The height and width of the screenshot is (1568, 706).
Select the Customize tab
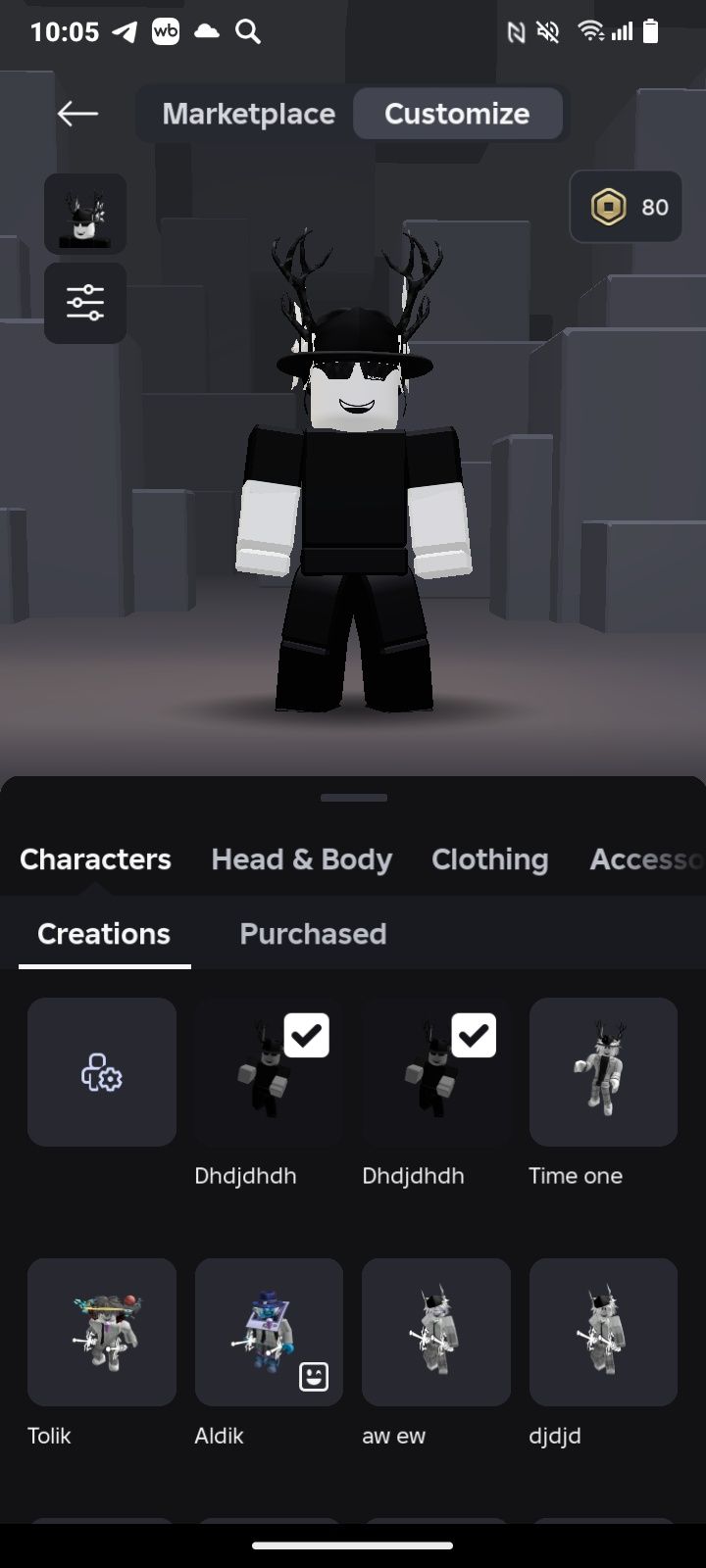pos(457,114)
